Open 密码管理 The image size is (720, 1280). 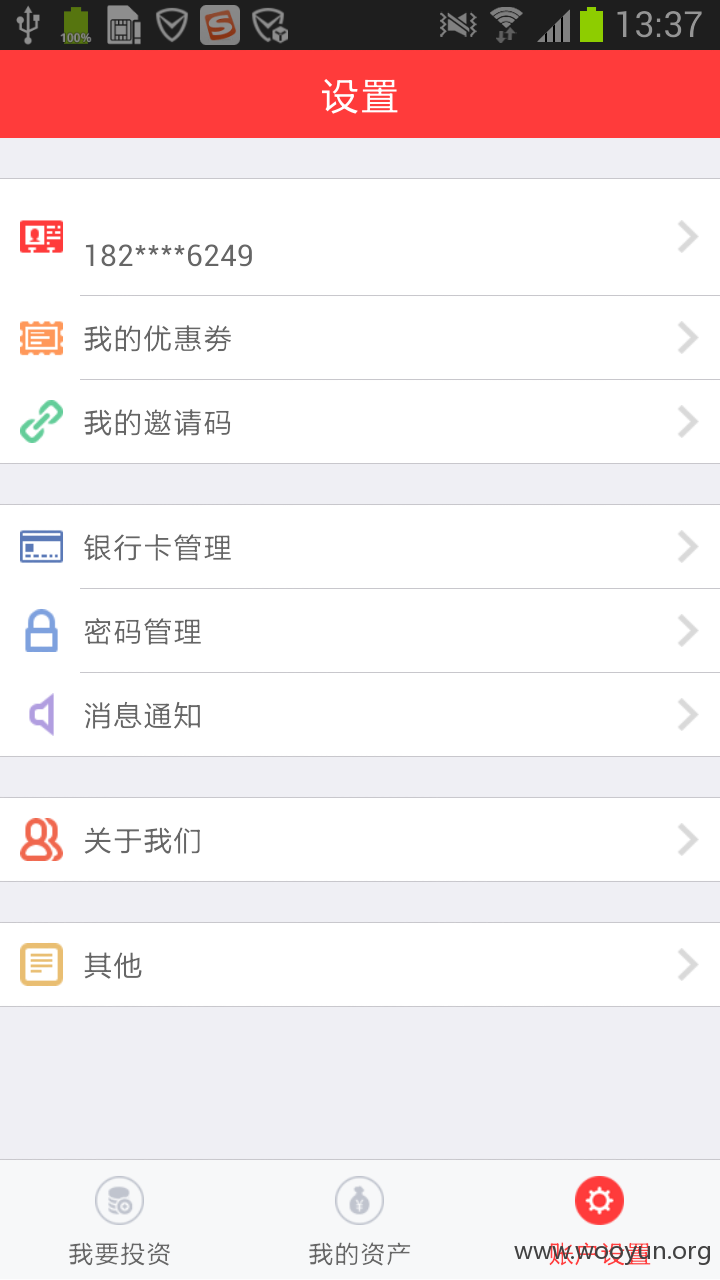tap(360, 631)
